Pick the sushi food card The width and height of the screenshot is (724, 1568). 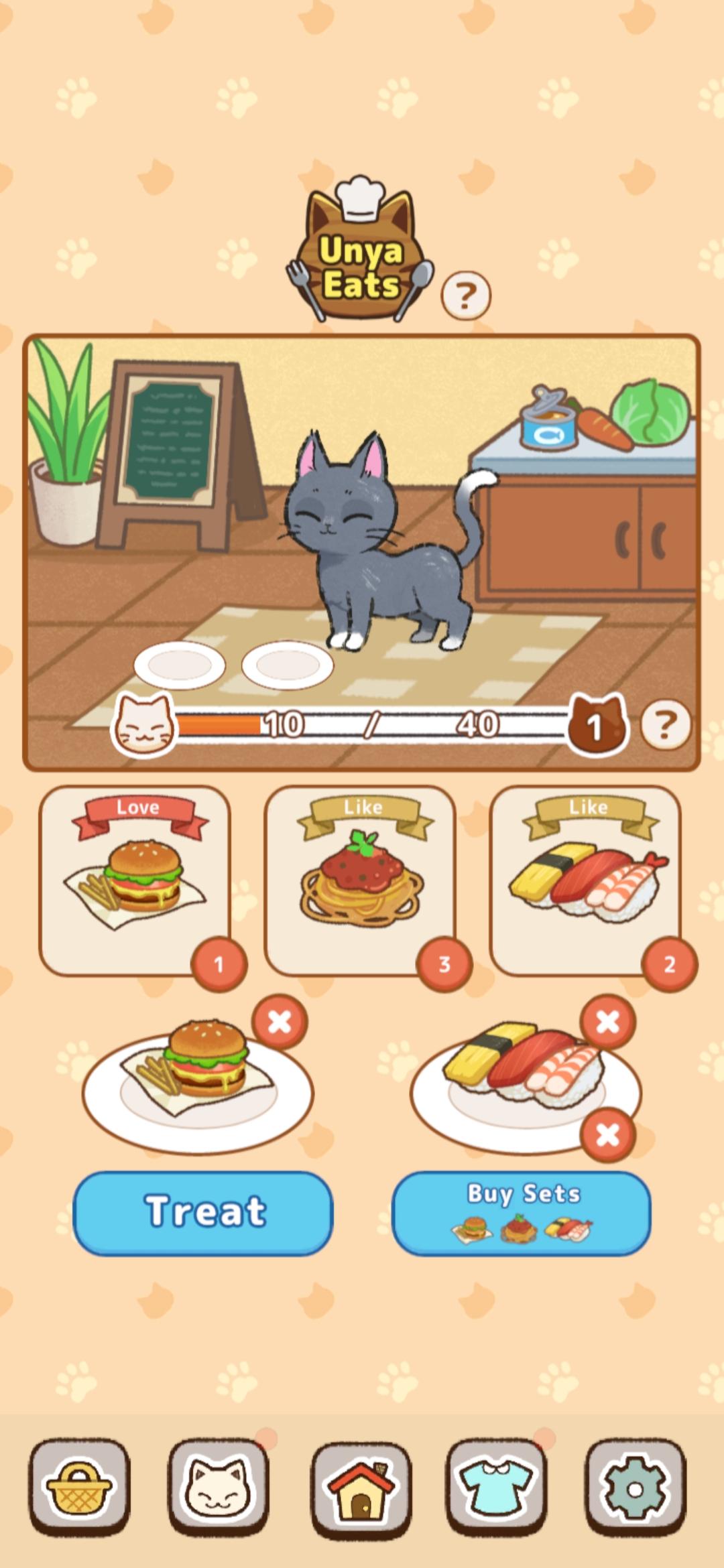coord(585,880)
